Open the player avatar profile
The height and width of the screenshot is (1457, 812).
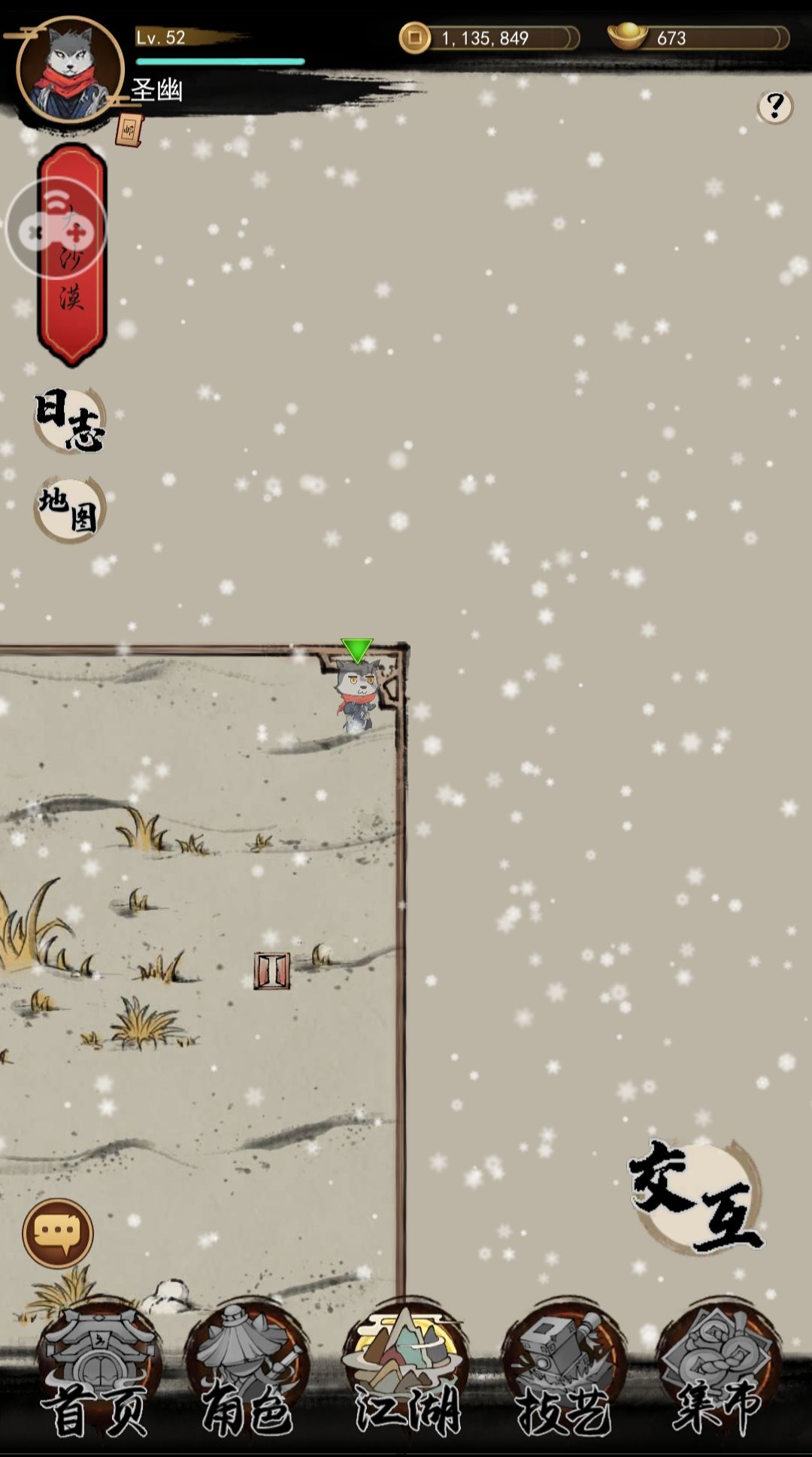pos(70,69)
